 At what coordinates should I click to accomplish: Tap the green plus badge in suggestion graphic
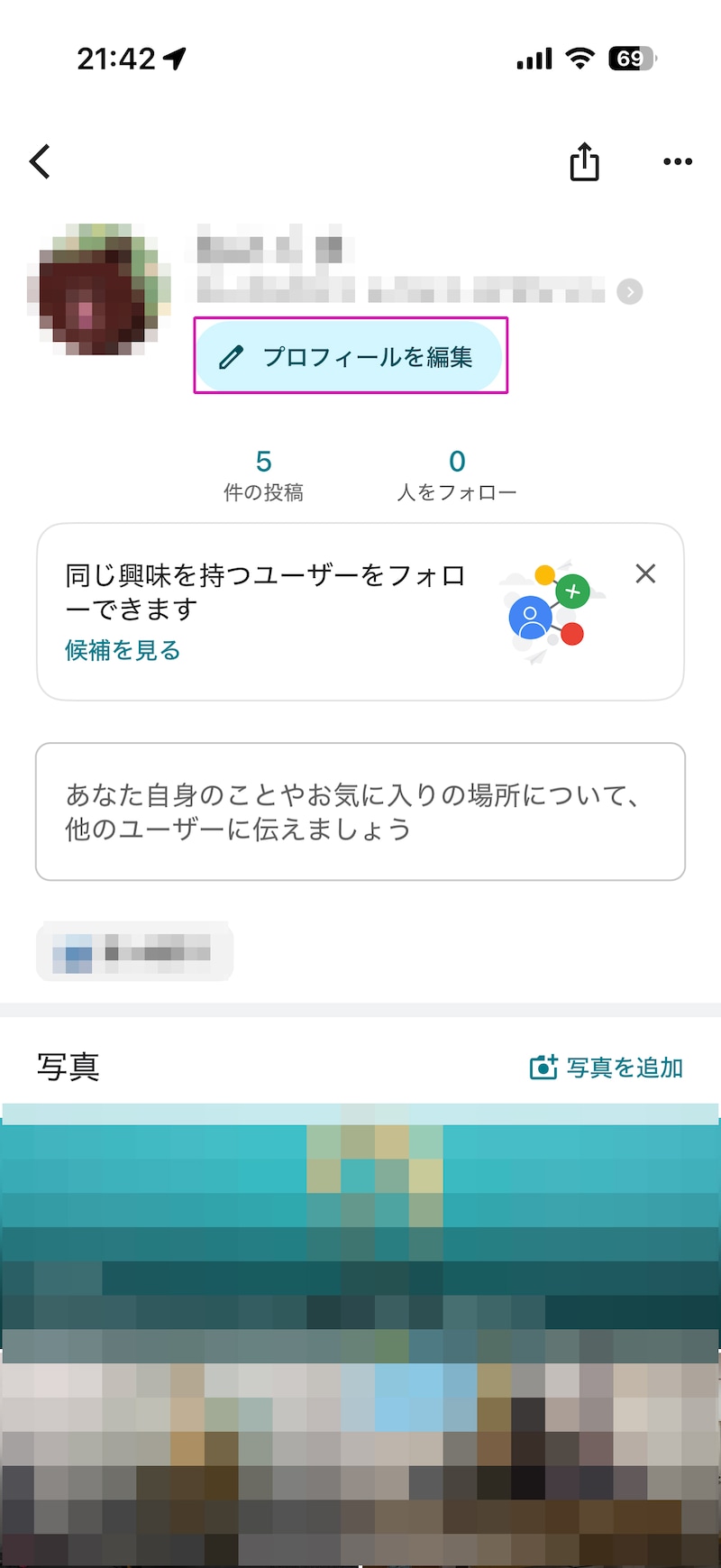click(x=573, y=592)
